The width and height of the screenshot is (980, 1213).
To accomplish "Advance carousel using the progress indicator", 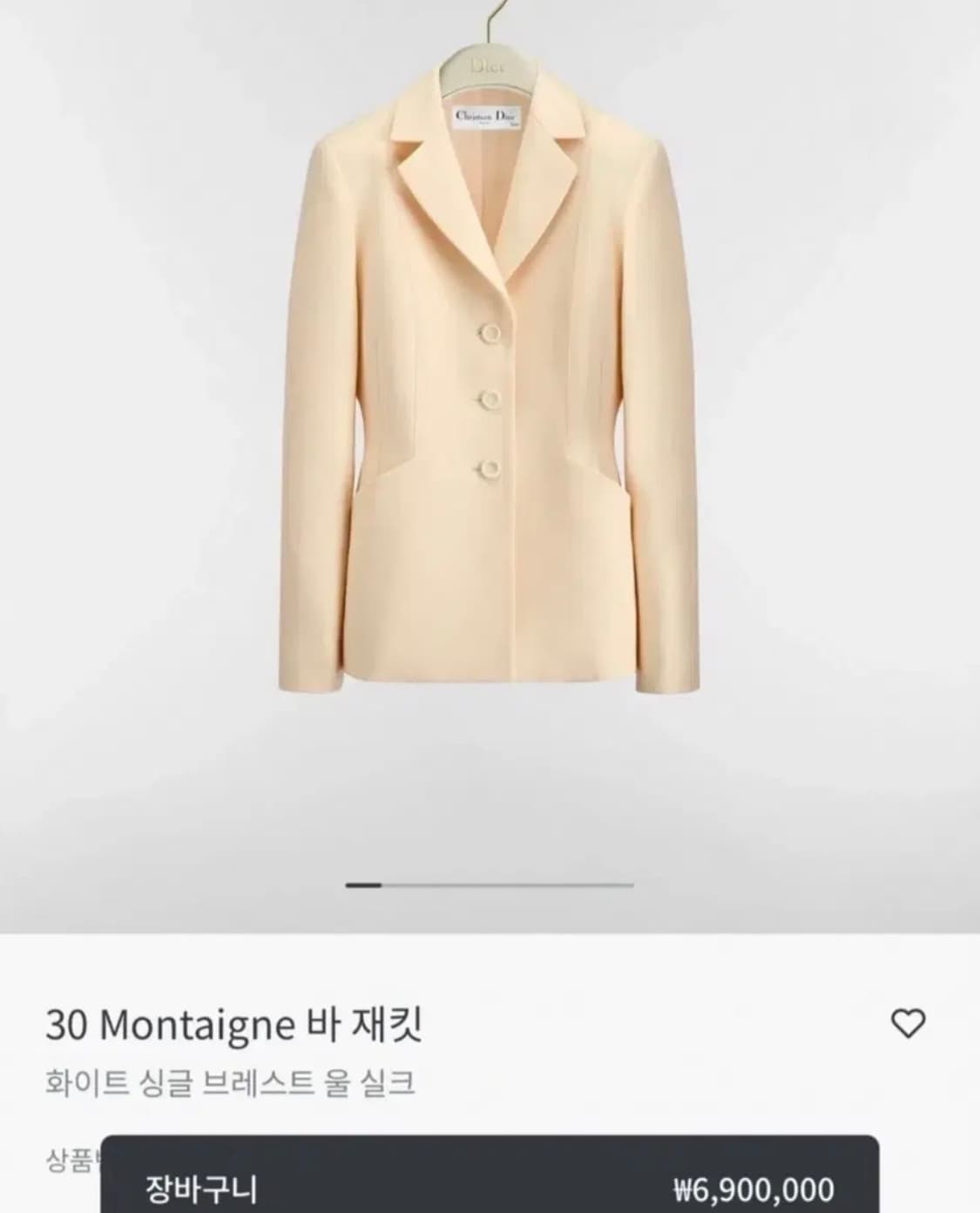I will point(490,884).
